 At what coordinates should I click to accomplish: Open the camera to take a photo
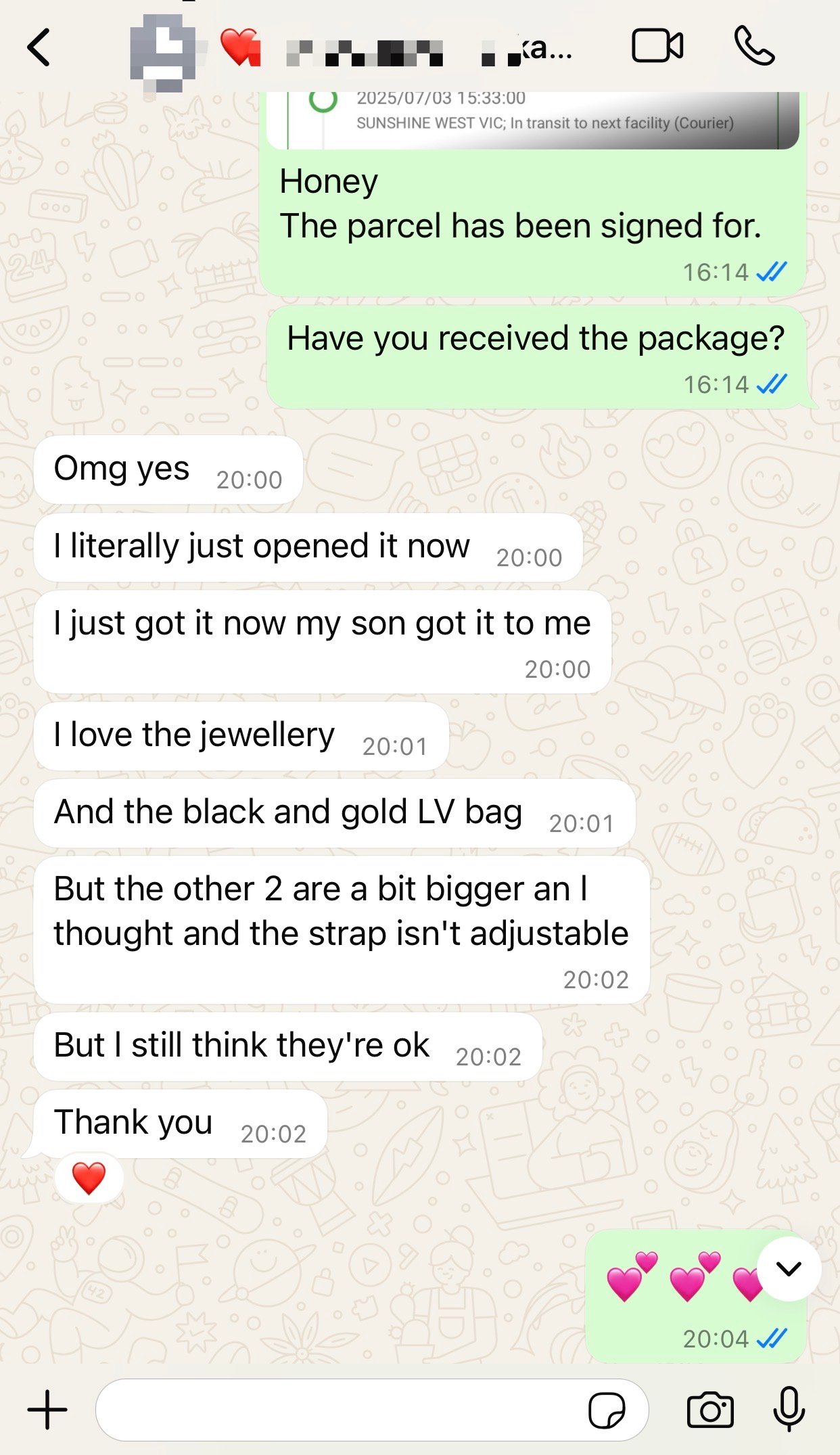pos(709,1410)
